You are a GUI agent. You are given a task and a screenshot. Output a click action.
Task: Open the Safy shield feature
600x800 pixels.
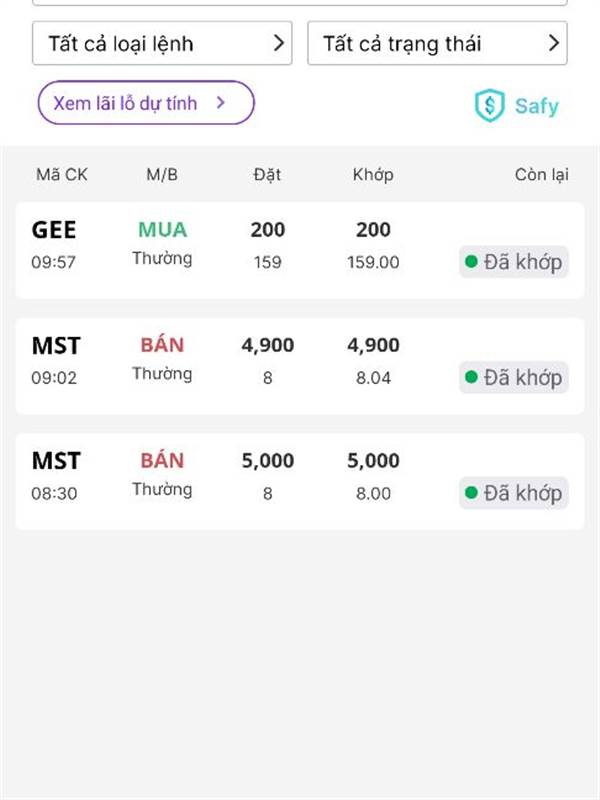[516, 106]
